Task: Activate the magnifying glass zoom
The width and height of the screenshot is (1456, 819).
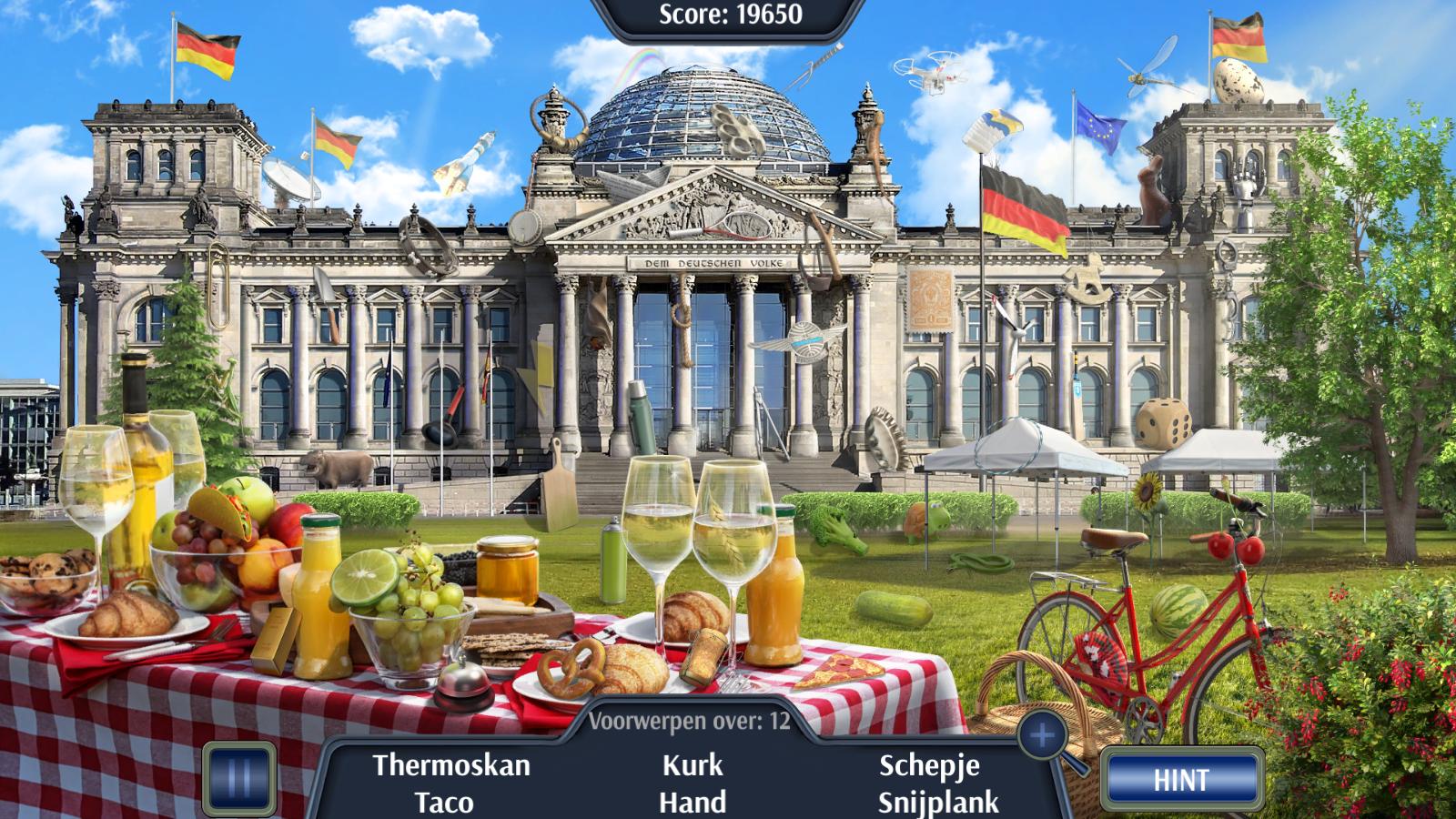Action: point(1044,735)
